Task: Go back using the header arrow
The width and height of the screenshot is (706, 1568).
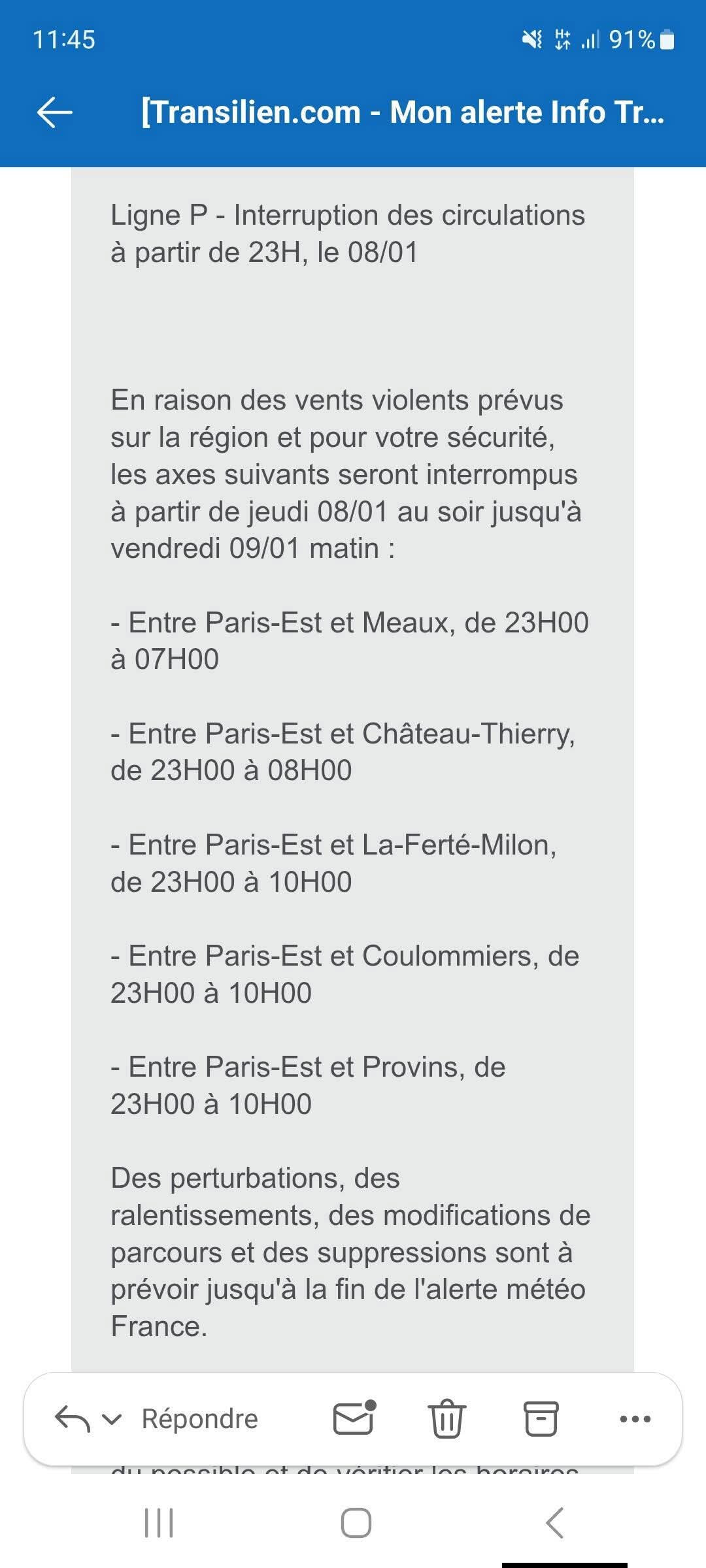Action: click(x=55, y=112)
